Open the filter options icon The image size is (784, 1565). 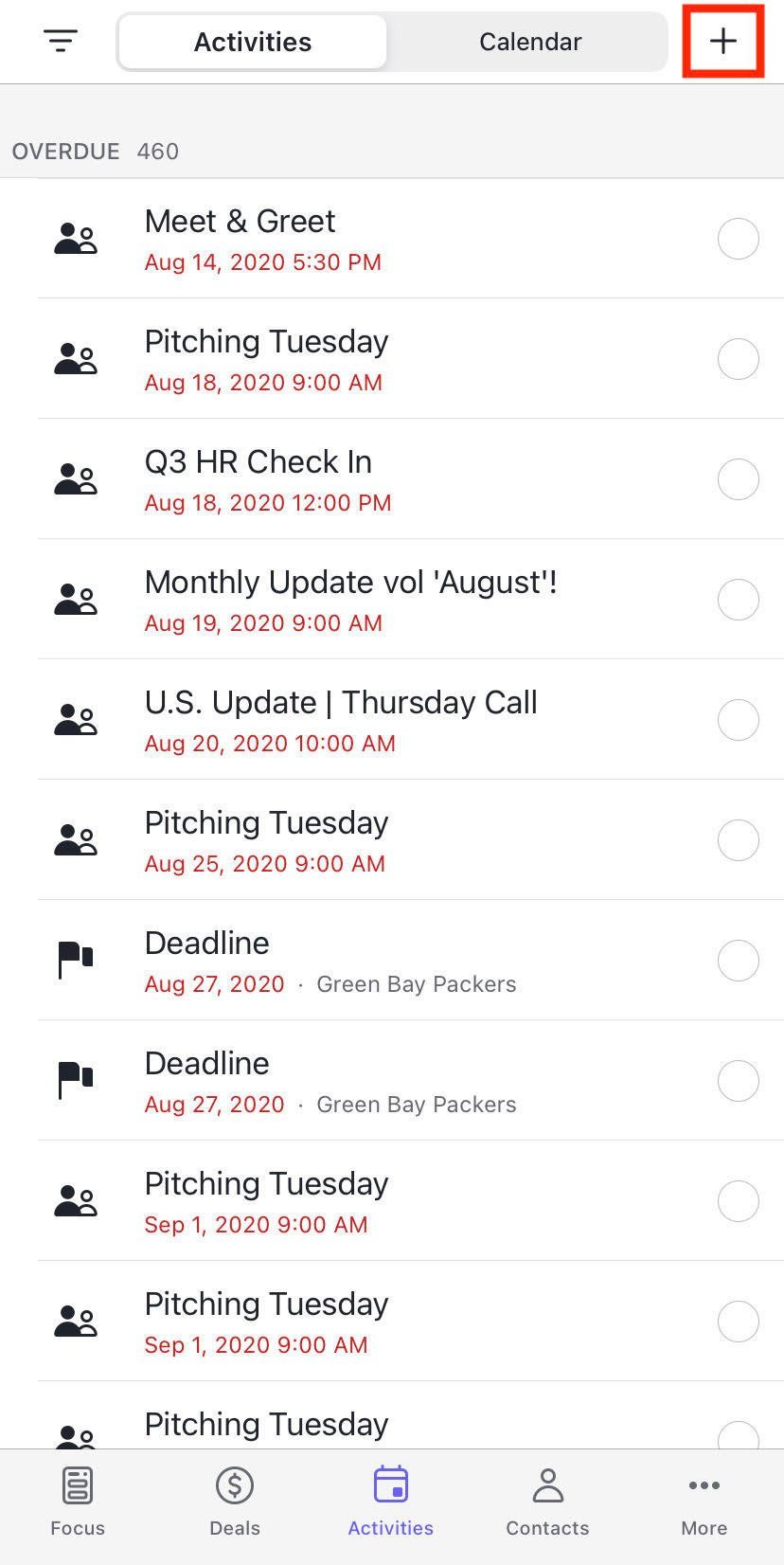pos(60,41)
